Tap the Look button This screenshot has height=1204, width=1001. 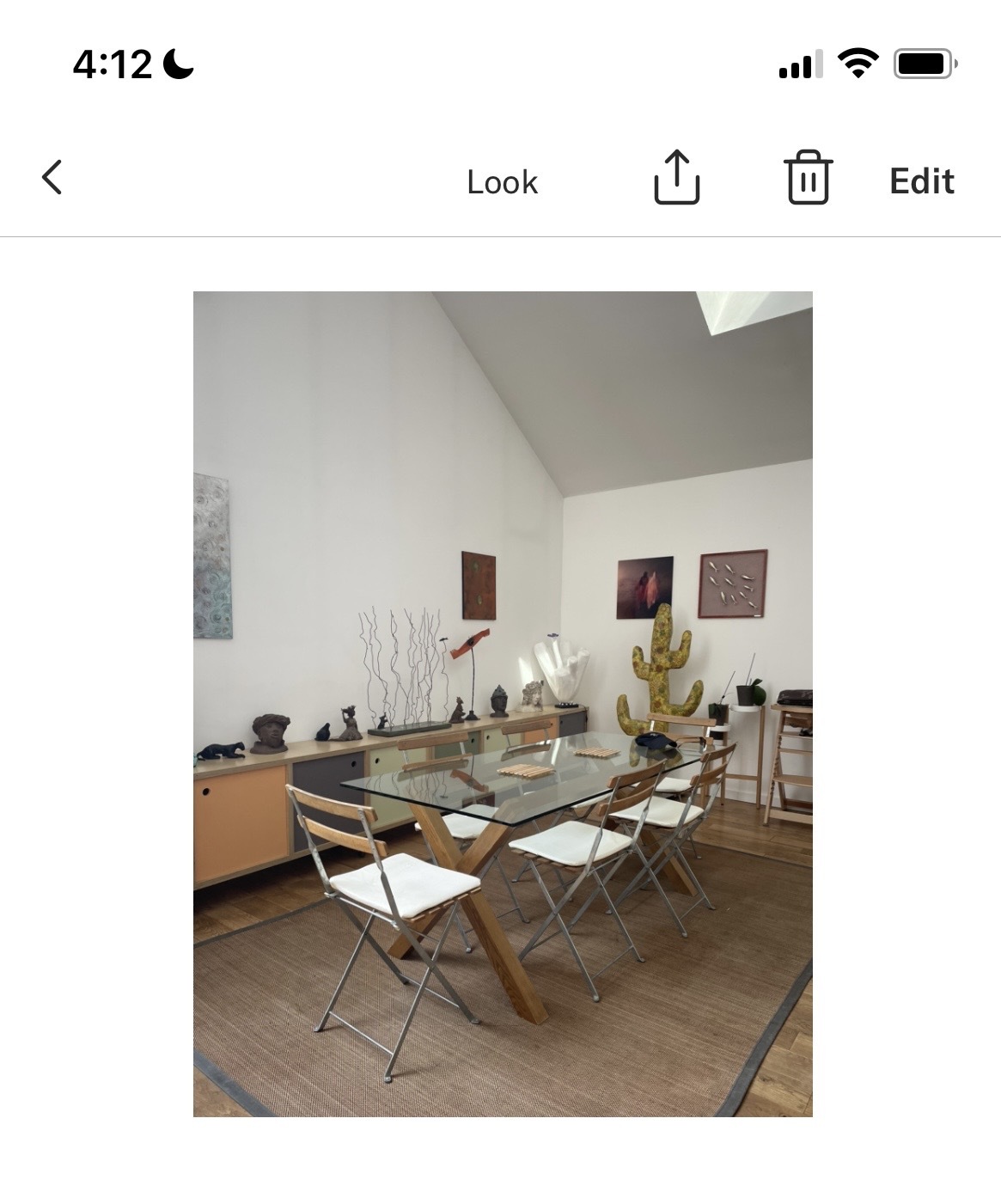pos(502,182)
